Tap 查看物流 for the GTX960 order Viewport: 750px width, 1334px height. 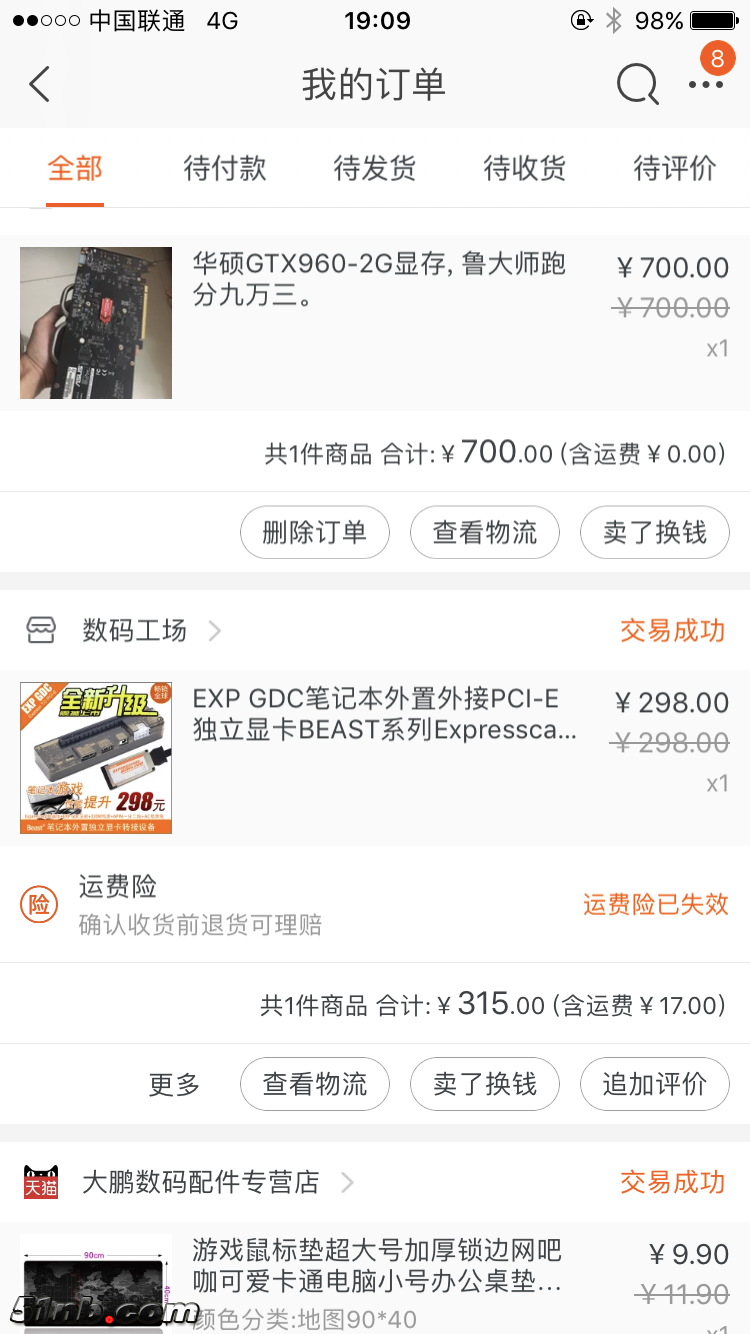pyautogui.click(x=485, y=533)
